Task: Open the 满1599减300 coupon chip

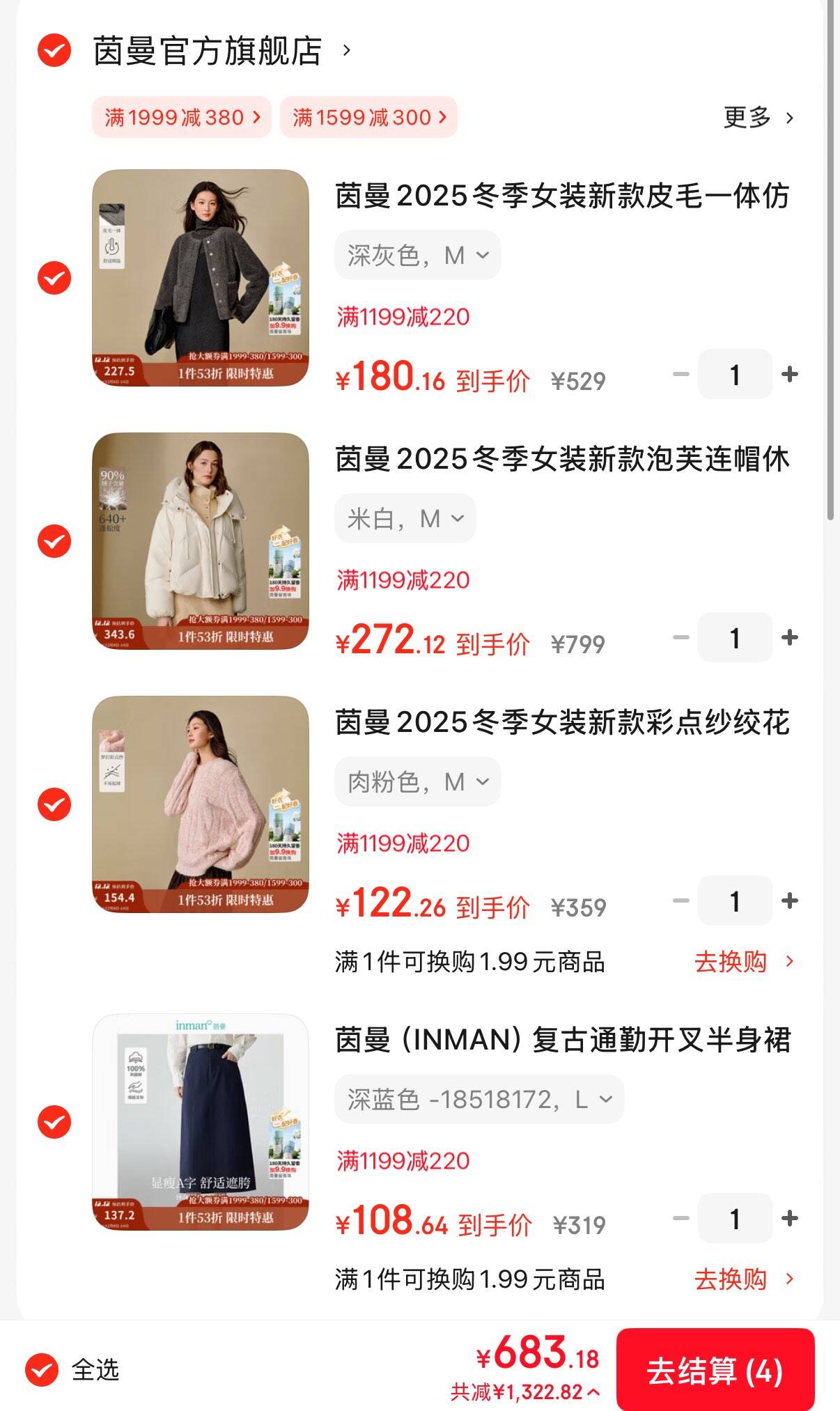Action: coord(368,117)
